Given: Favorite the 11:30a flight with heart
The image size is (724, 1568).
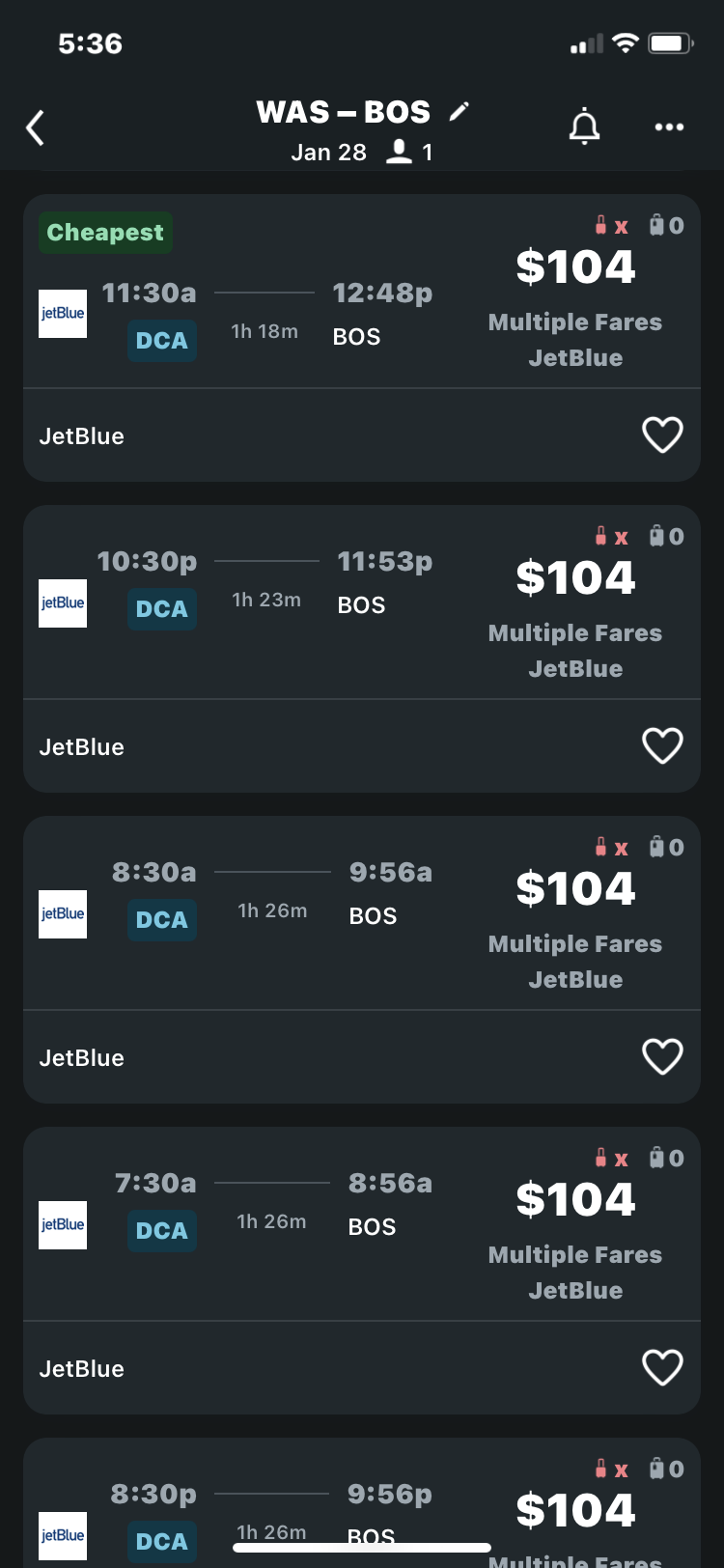Looking at the screenshot, I should tap(662, 435).
